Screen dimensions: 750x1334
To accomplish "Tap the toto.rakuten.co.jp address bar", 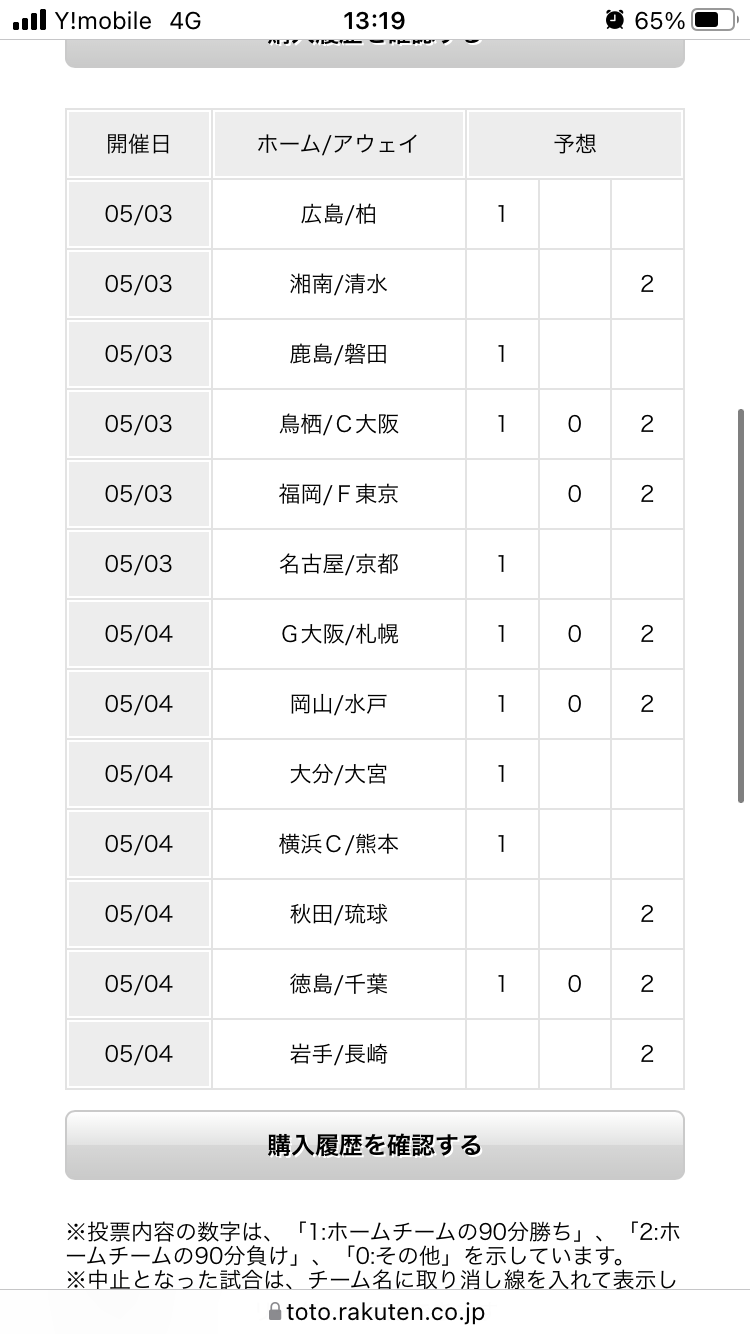I will click(x=375, y=1311).
